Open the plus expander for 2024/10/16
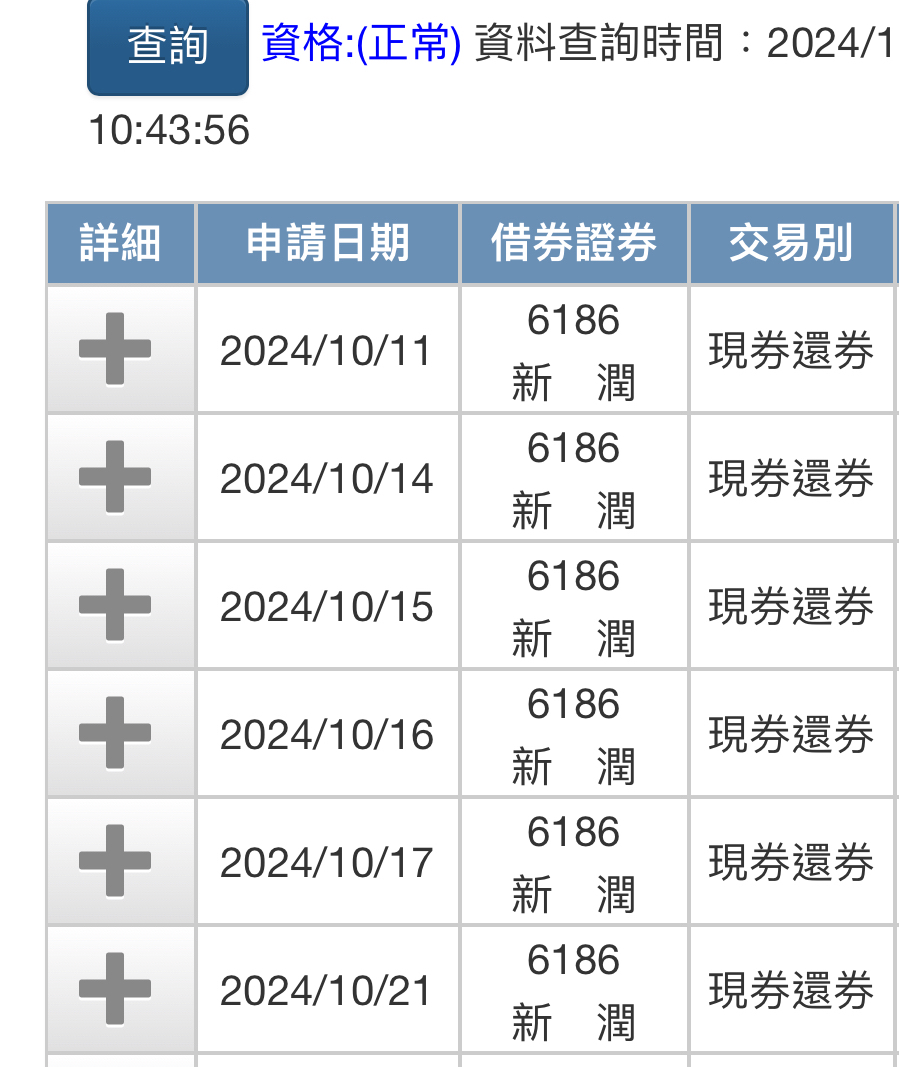Viewport: 899px width, 1067px height. point(115,733)
